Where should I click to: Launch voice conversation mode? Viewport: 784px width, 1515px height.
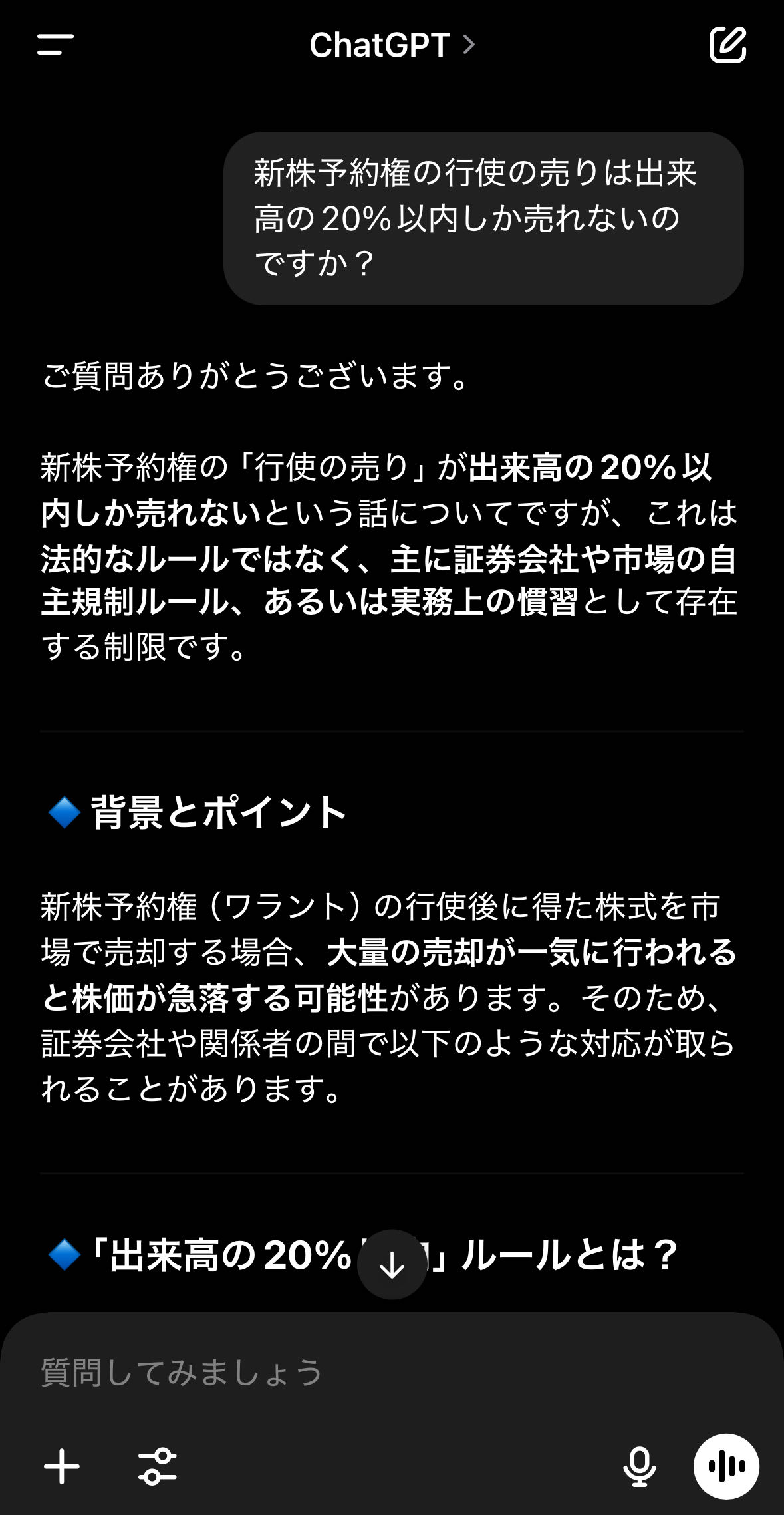click(726, 1466)
